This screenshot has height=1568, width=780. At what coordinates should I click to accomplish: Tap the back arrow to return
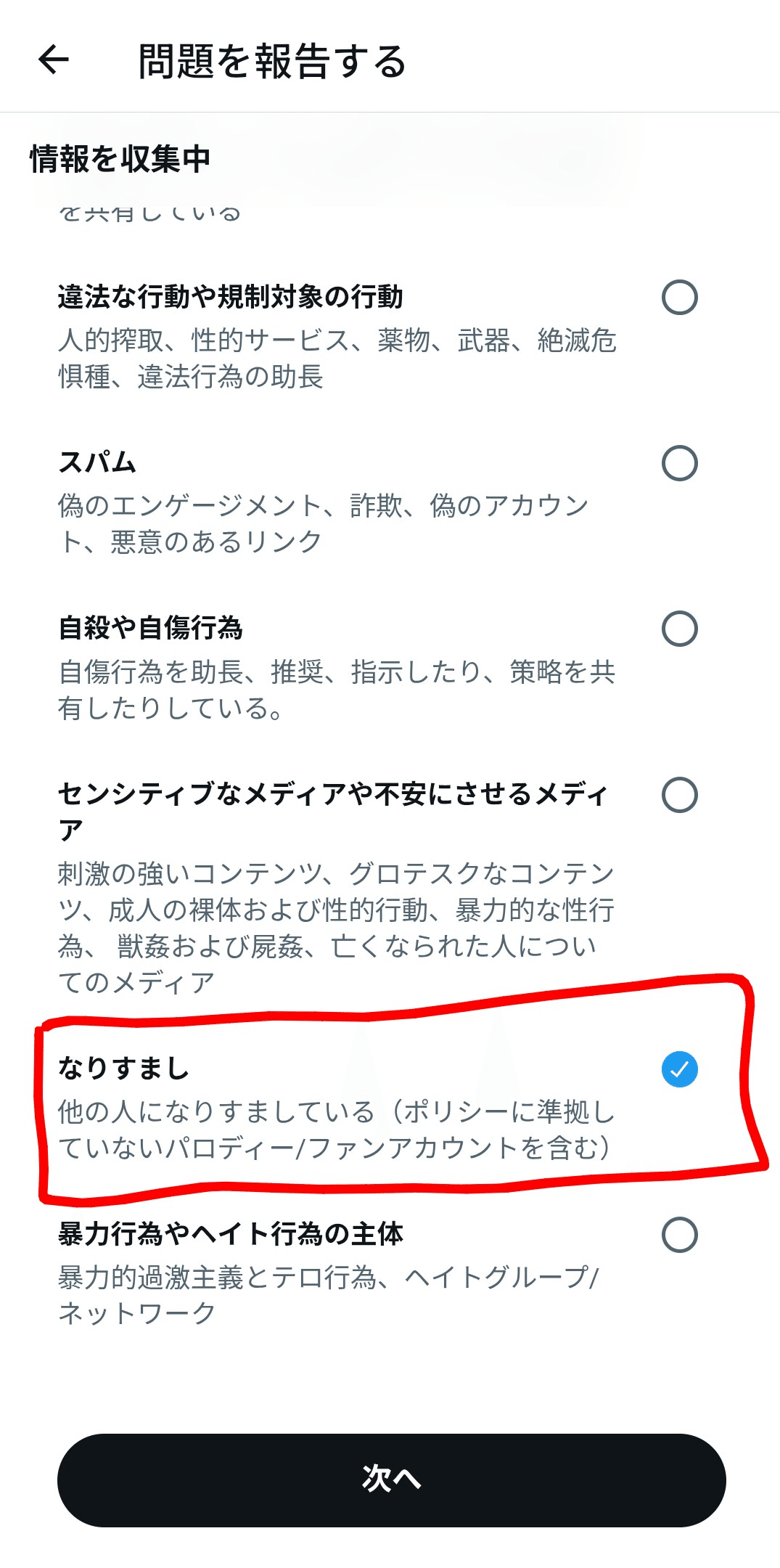[54, 61]
